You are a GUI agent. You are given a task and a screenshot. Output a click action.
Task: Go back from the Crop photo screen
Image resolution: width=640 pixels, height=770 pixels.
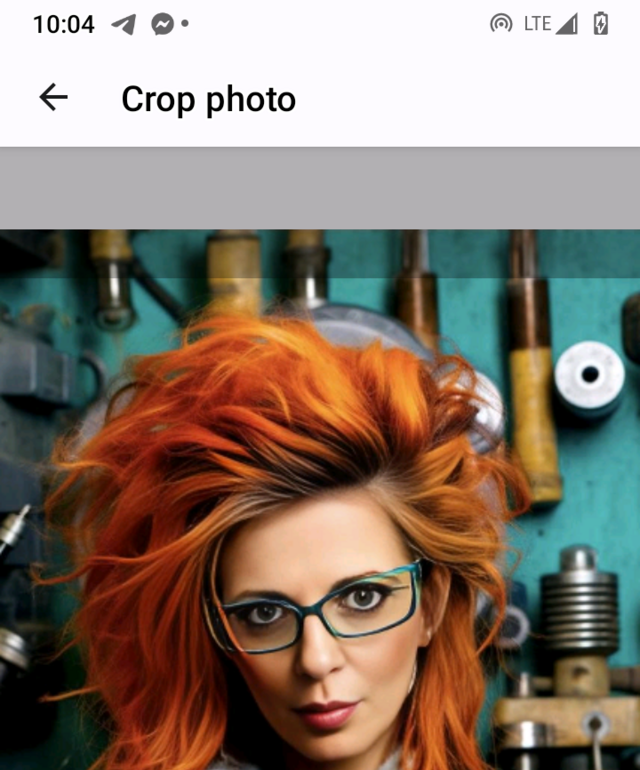tap(53, 97)
